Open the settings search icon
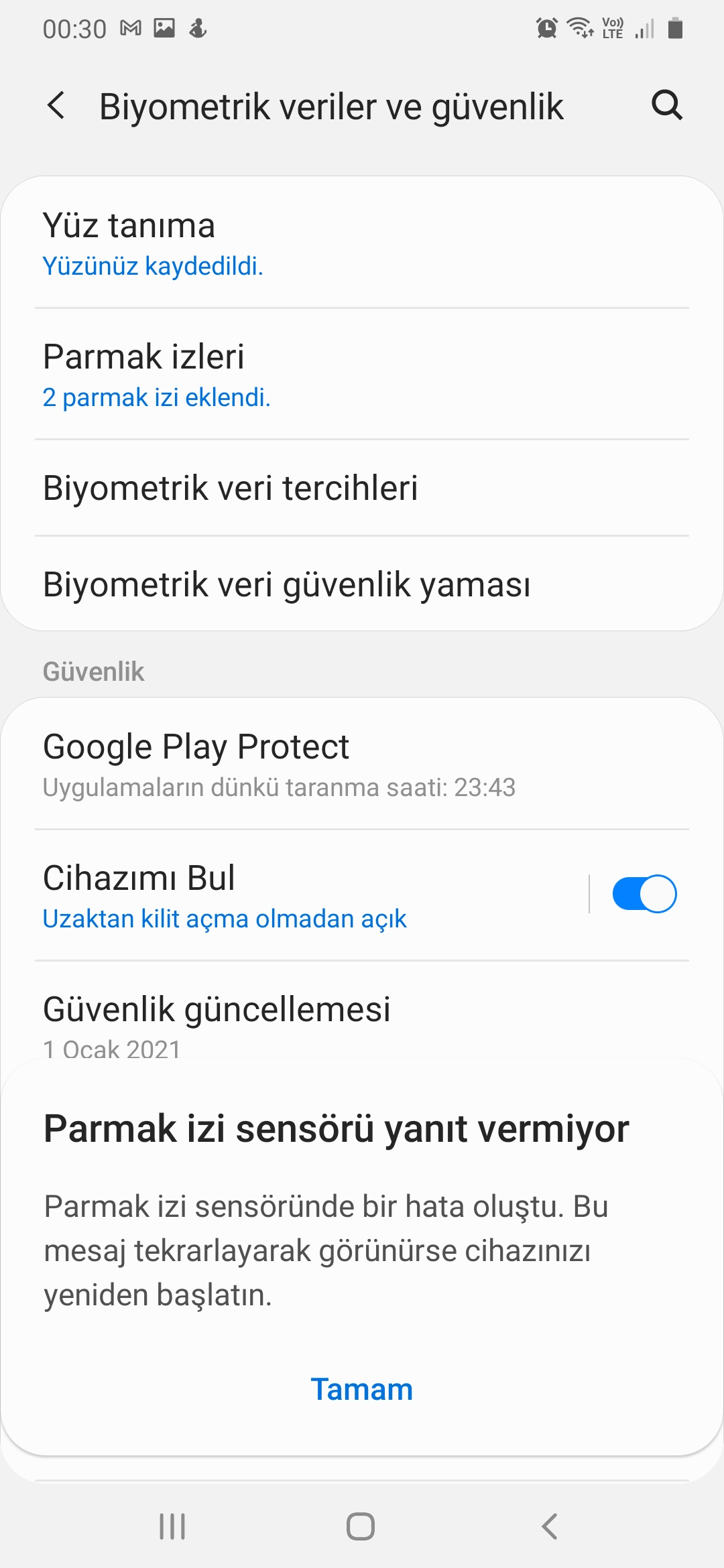The width and height of the screenshot is (724, 1568). pos(666,105)
